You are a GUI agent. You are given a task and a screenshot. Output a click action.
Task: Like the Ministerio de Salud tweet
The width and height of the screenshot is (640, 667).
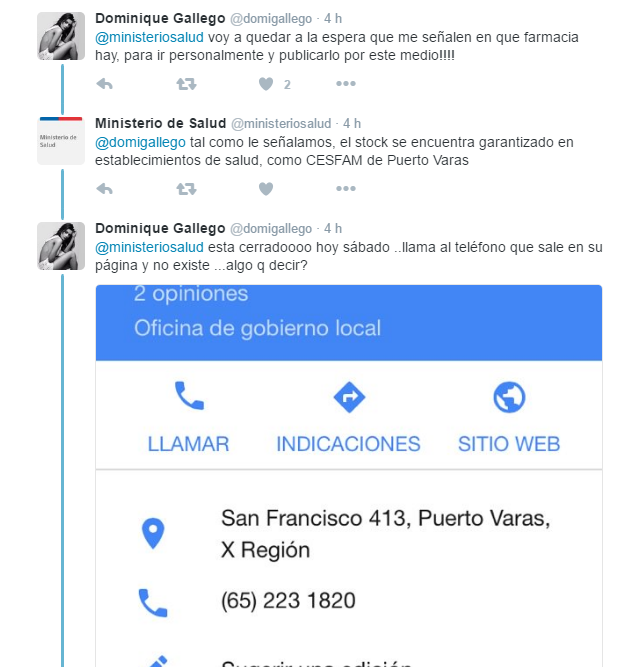266,189
